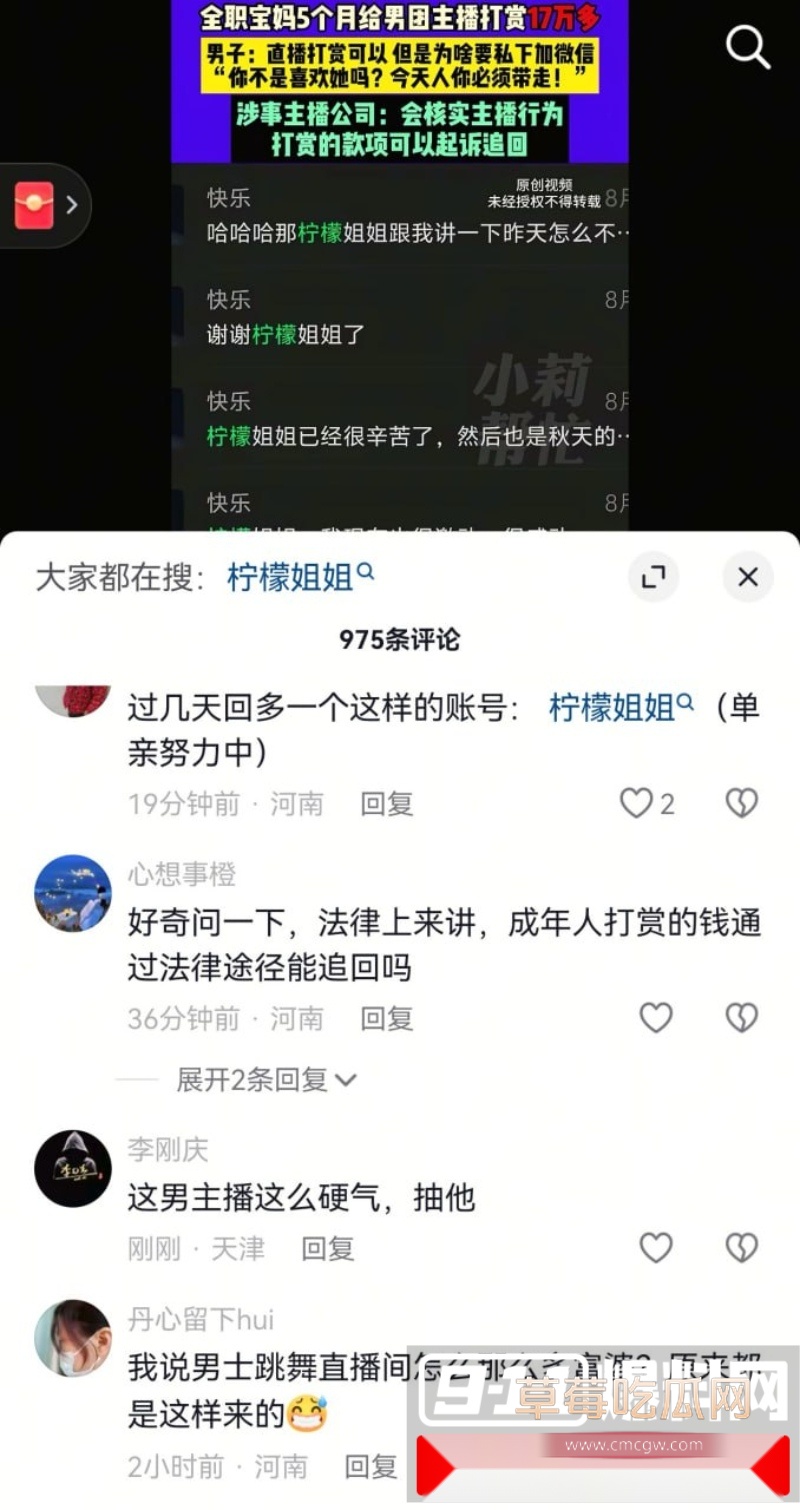Search 柠檬姐姐 from the trending suggestion

click(290, 577)
